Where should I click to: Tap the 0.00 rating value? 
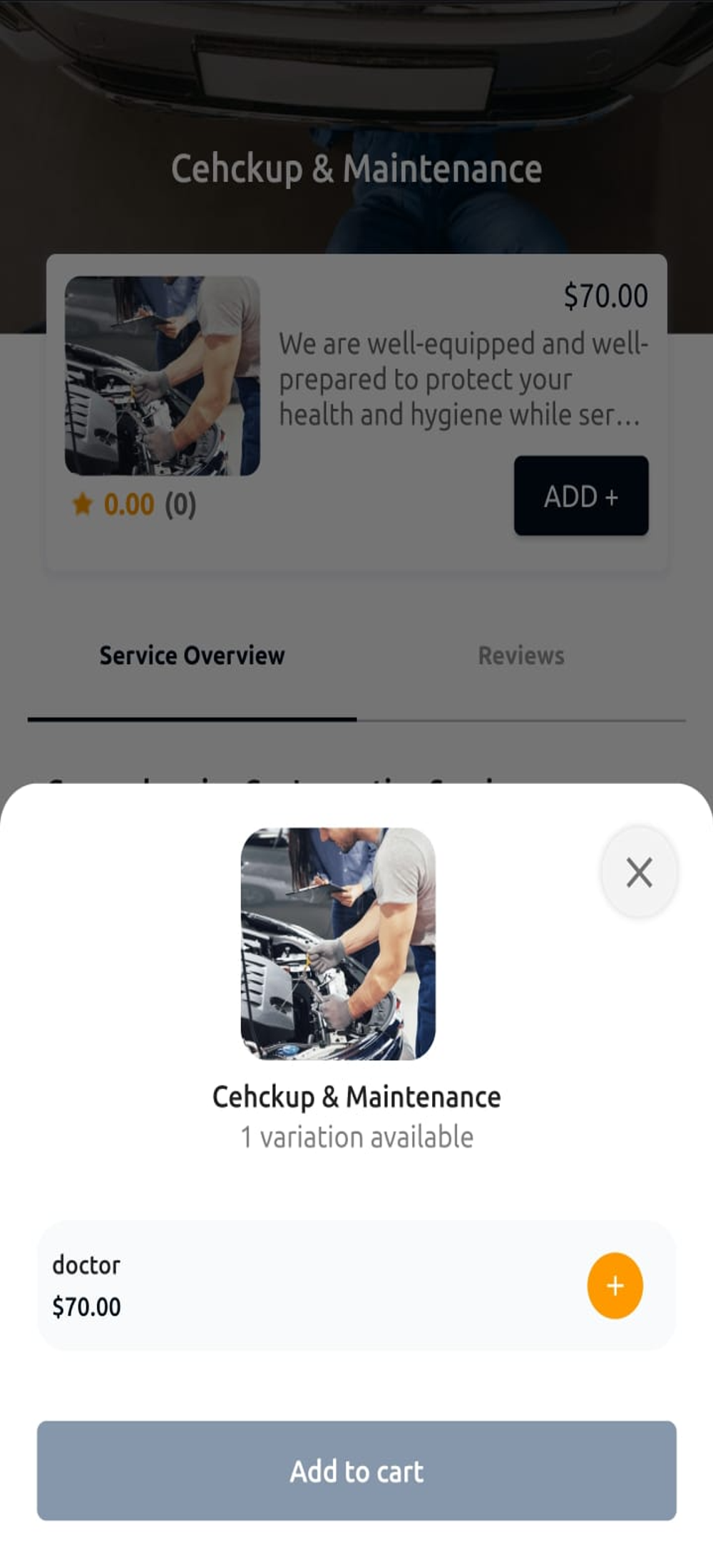point(129,506)
